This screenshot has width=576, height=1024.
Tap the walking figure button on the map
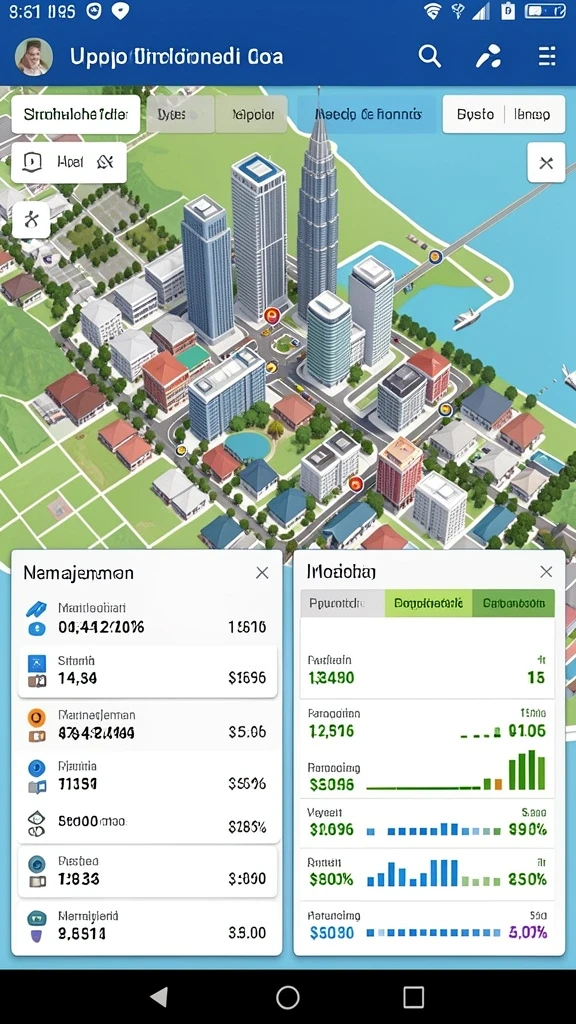(31, 220)
